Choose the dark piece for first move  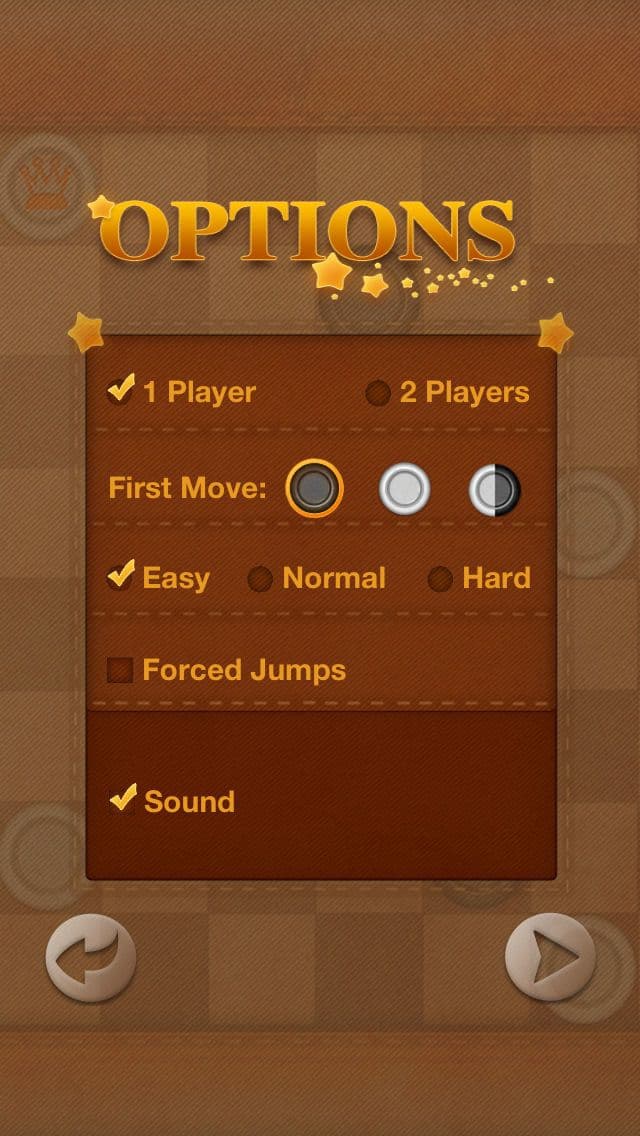[315, 488]
